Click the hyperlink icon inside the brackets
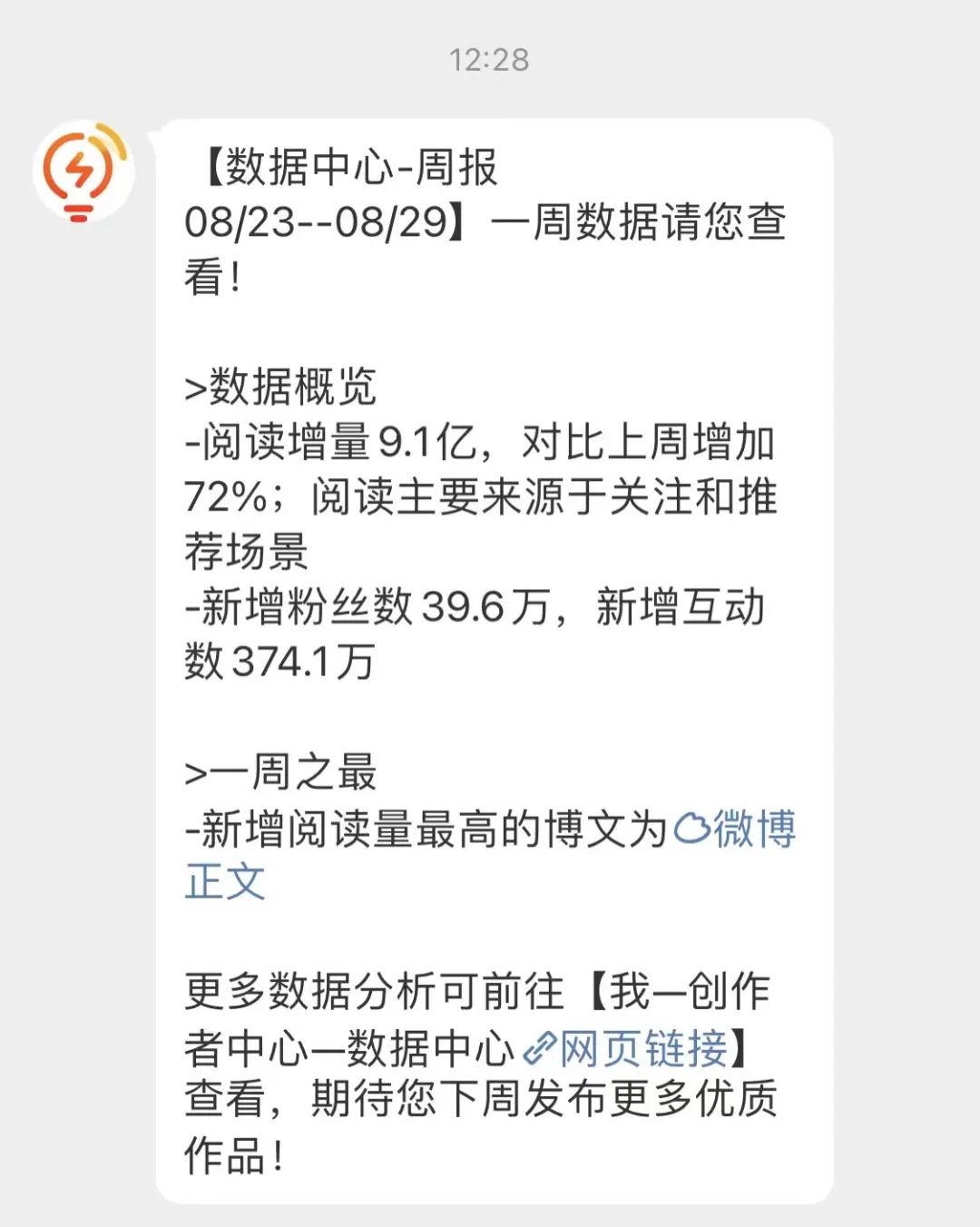Viewport: 980px width, 1227px height. click(x=540, y=1045)
